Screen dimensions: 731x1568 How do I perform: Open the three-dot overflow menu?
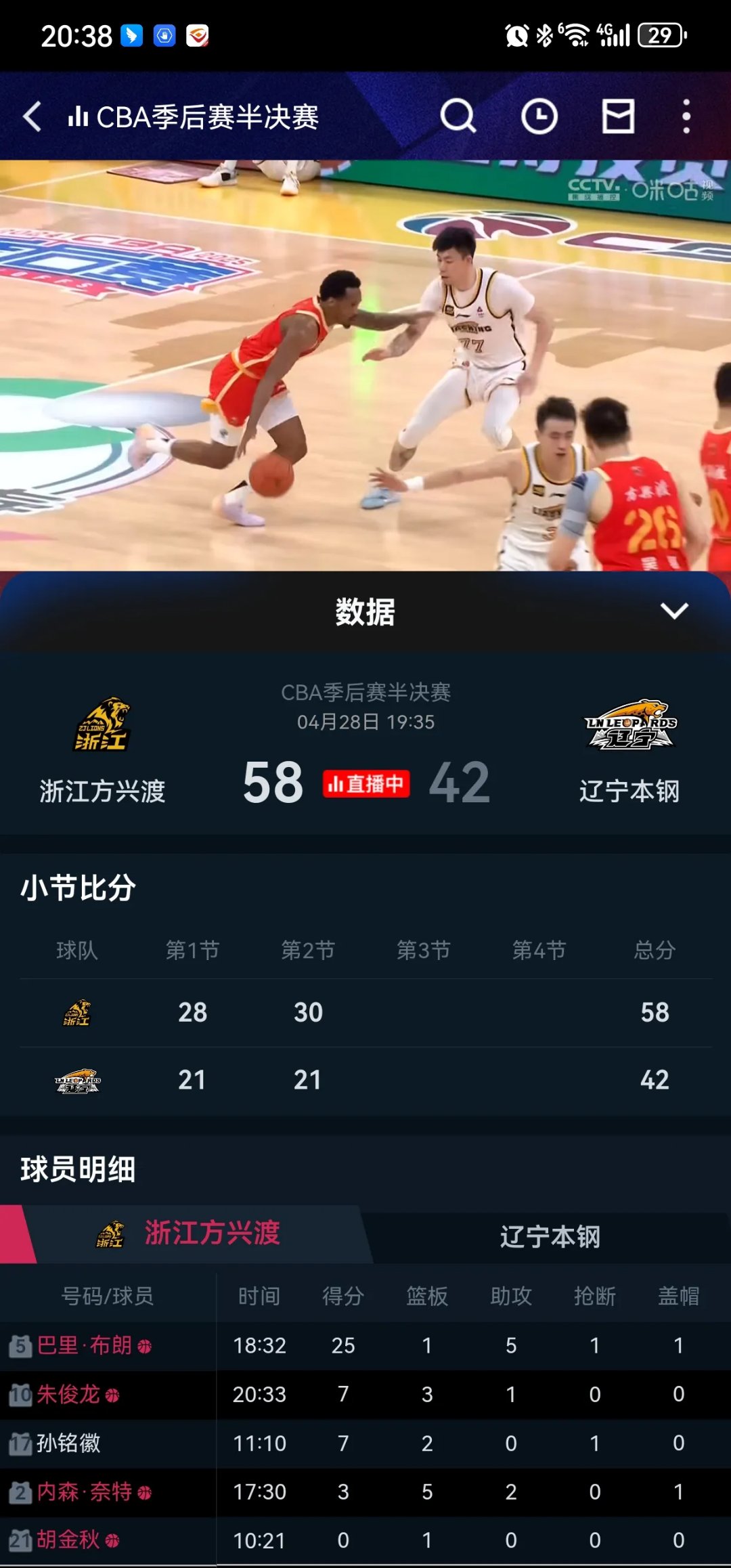tap(686, 116)
